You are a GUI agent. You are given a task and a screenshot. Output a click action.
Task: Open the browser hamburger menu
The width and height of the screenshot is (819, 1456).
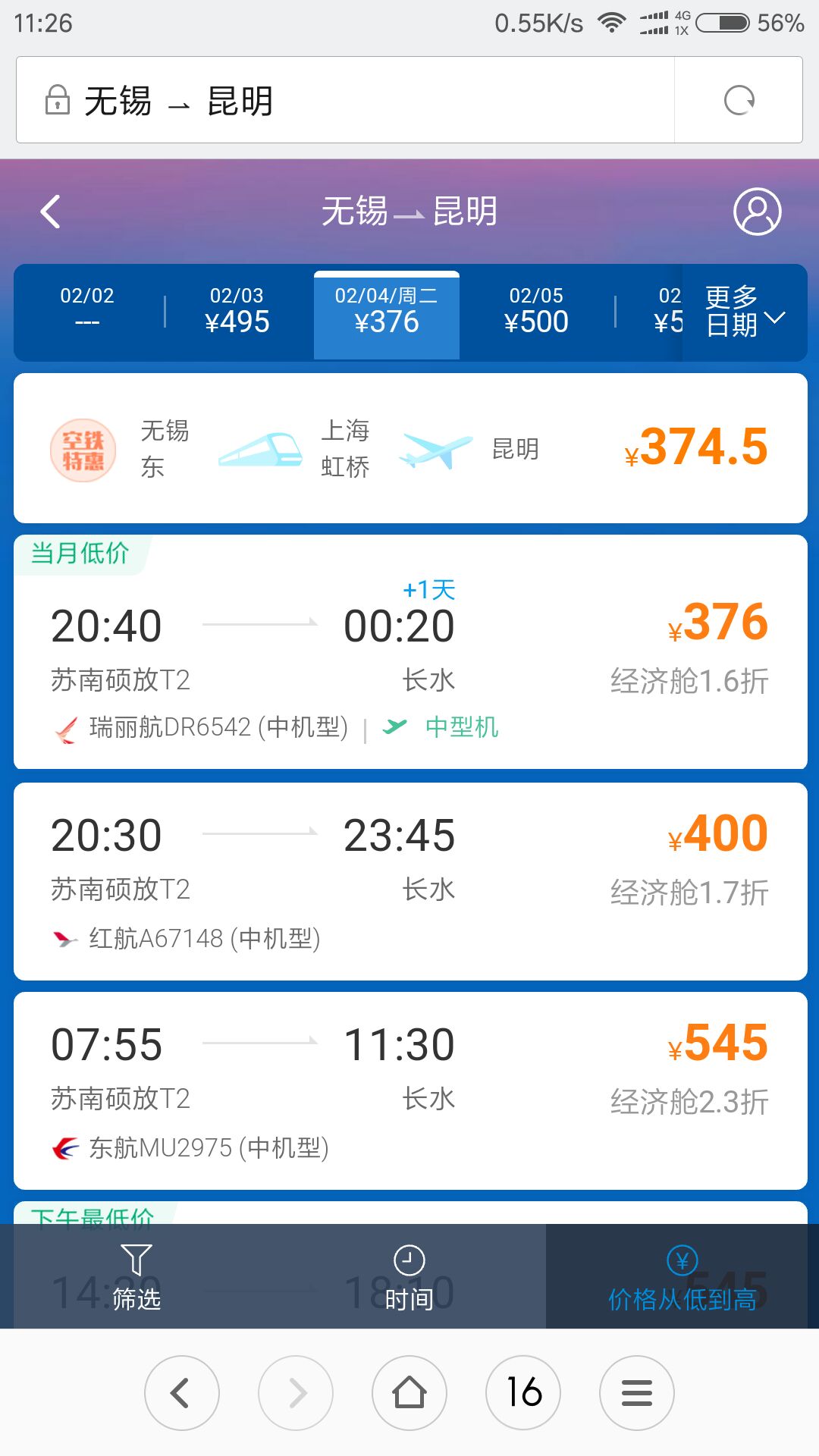point(637,1393)
